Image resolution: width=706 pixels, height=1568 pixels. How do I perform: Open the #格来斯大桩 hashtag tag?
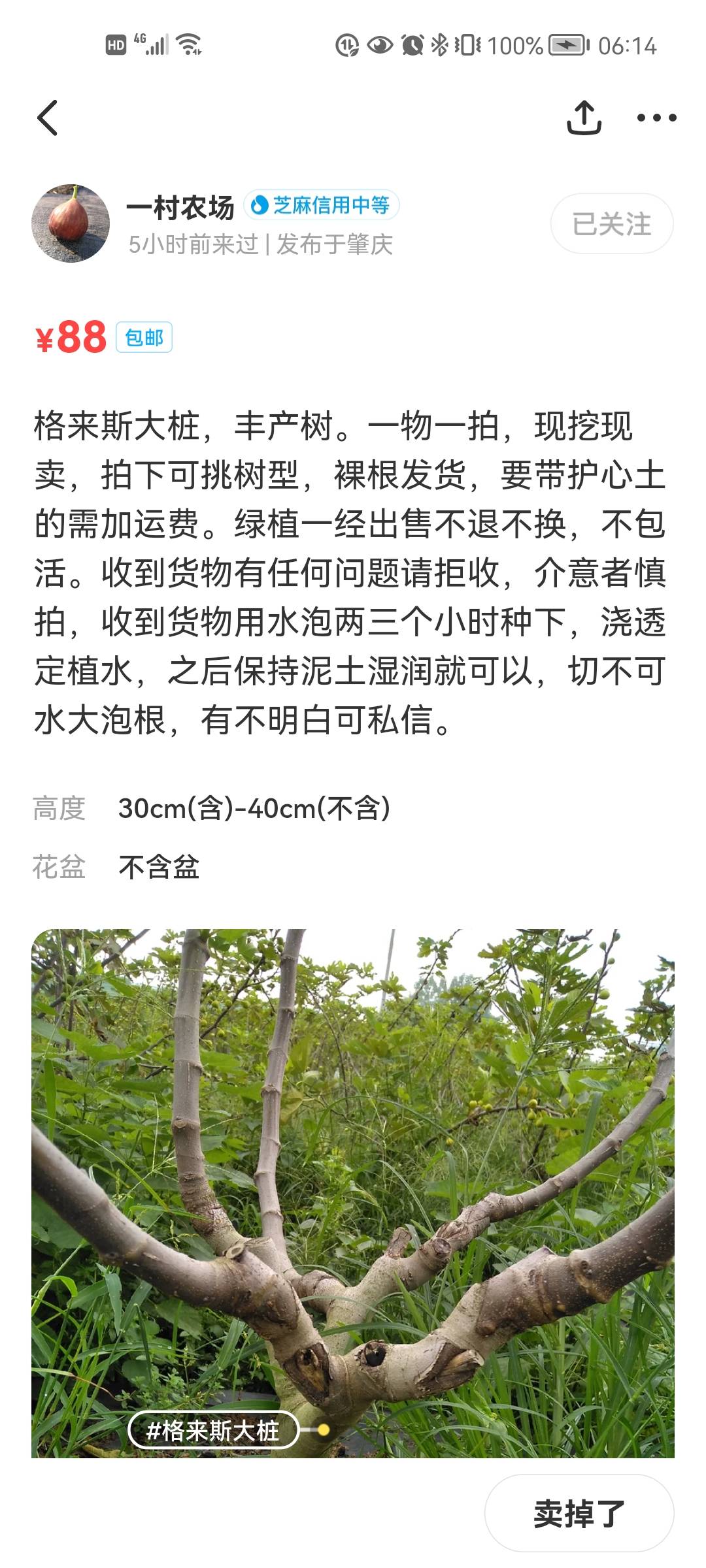[213, 1431]
